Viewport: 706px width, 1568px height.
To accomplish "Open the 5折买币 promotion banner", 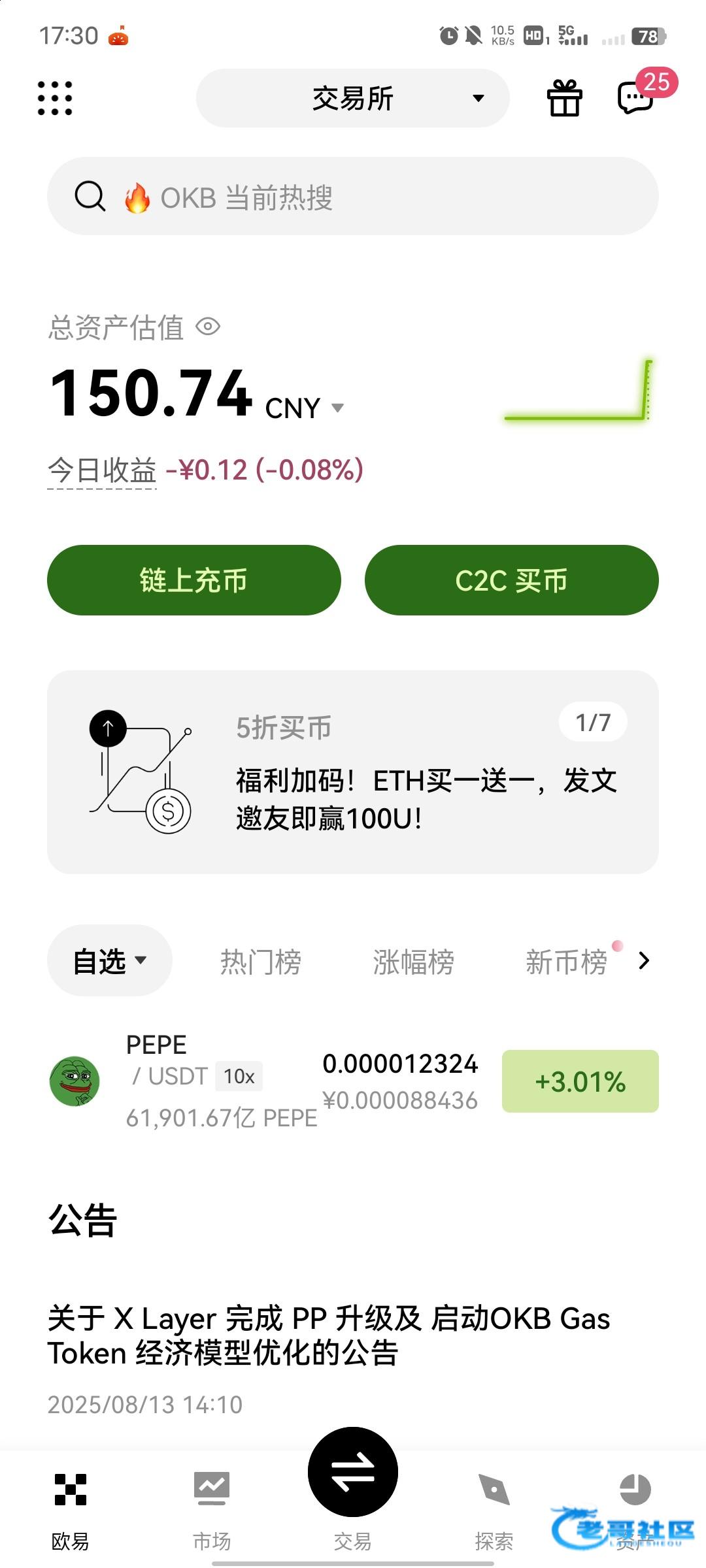I will point(353,772).
